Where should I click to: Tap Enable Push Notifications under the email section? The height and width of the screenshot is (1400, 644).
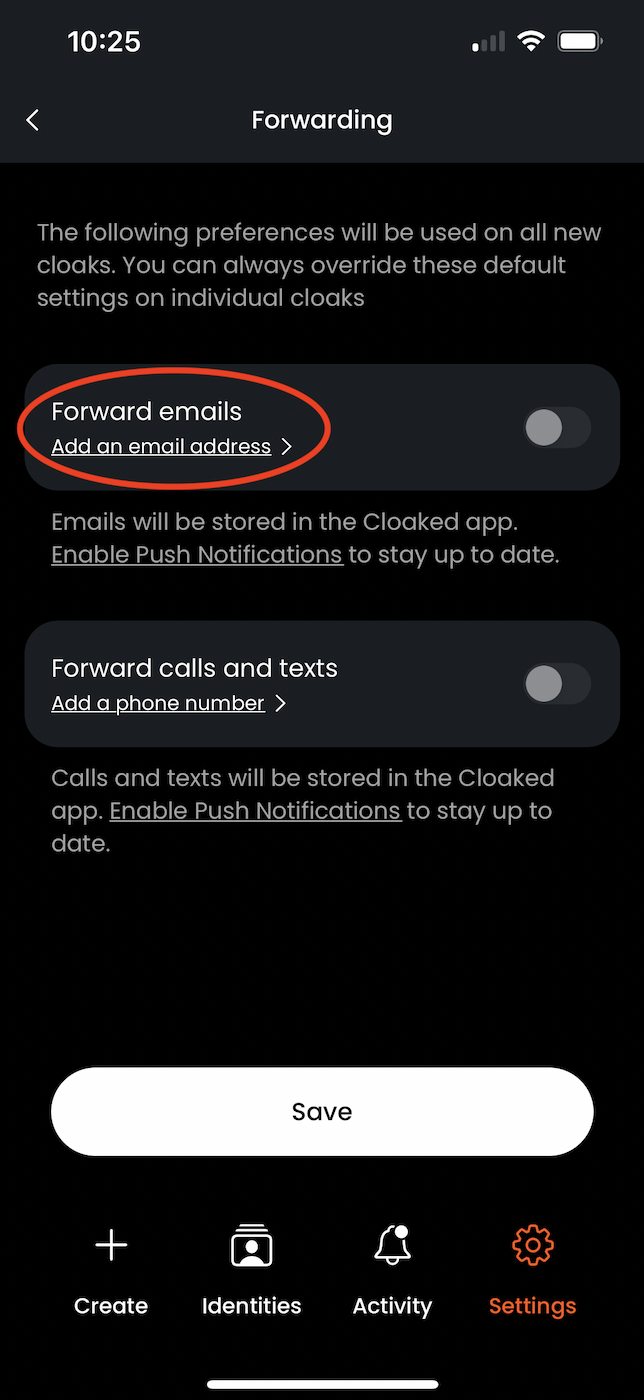[x=197, y=554]
